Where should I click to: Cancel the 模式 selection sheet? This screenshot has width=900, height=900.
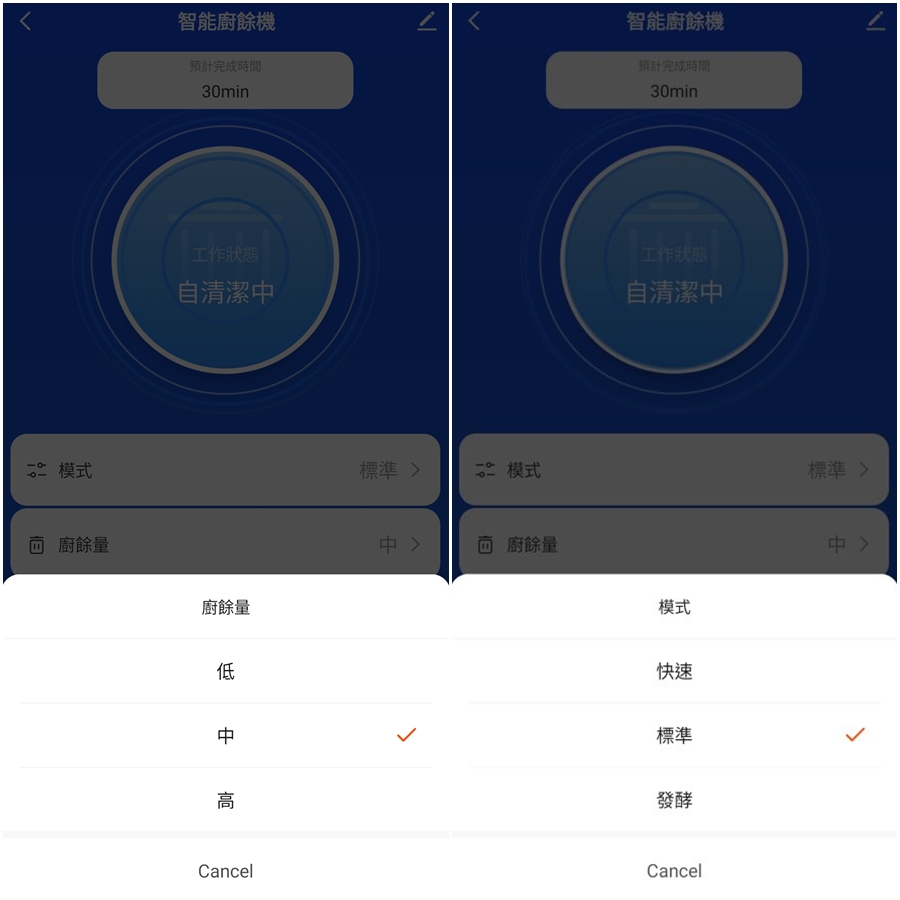coord(674,871)
